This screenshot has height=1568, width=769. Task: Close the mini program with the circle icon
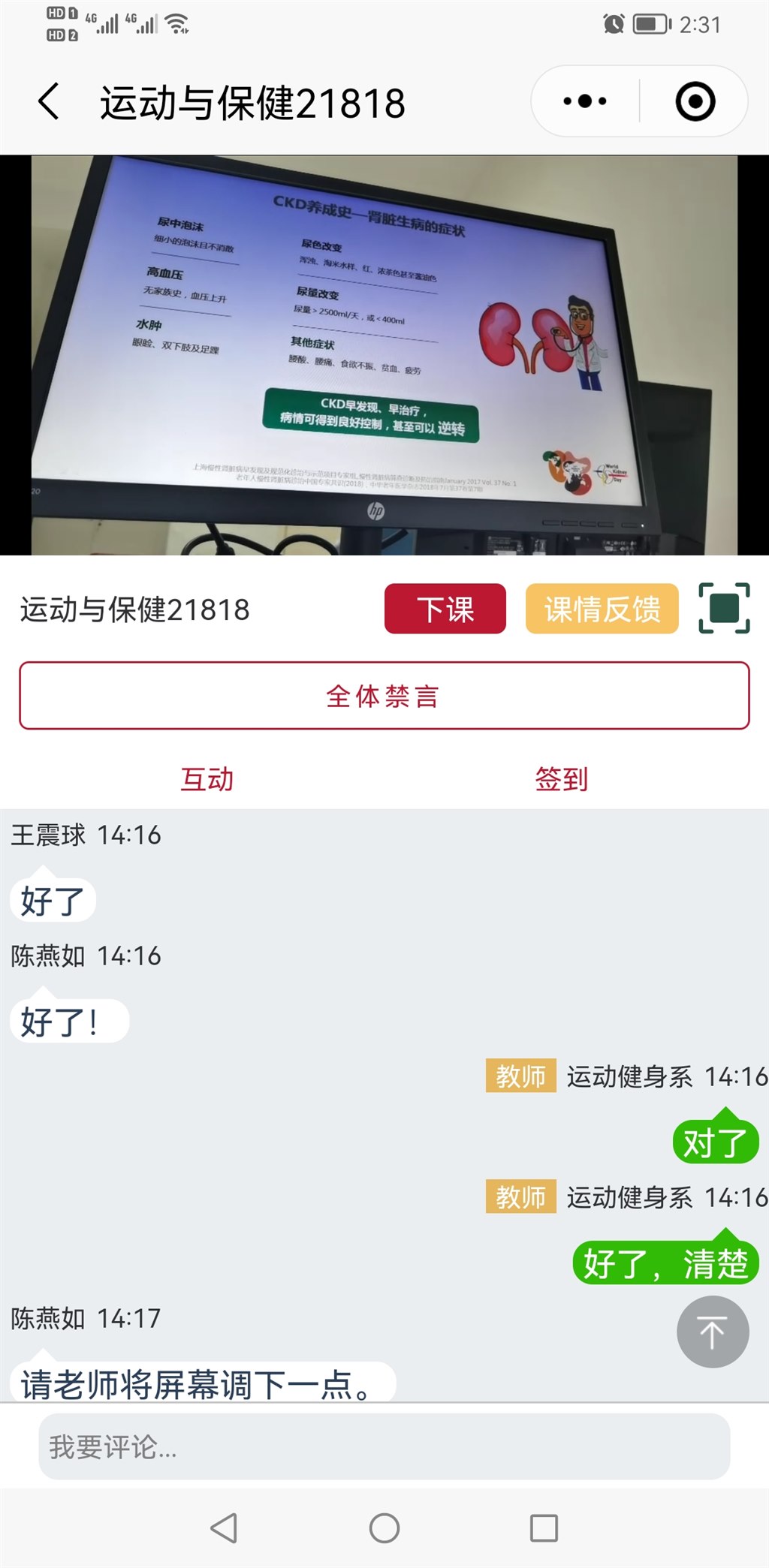(x=695, y=101)
